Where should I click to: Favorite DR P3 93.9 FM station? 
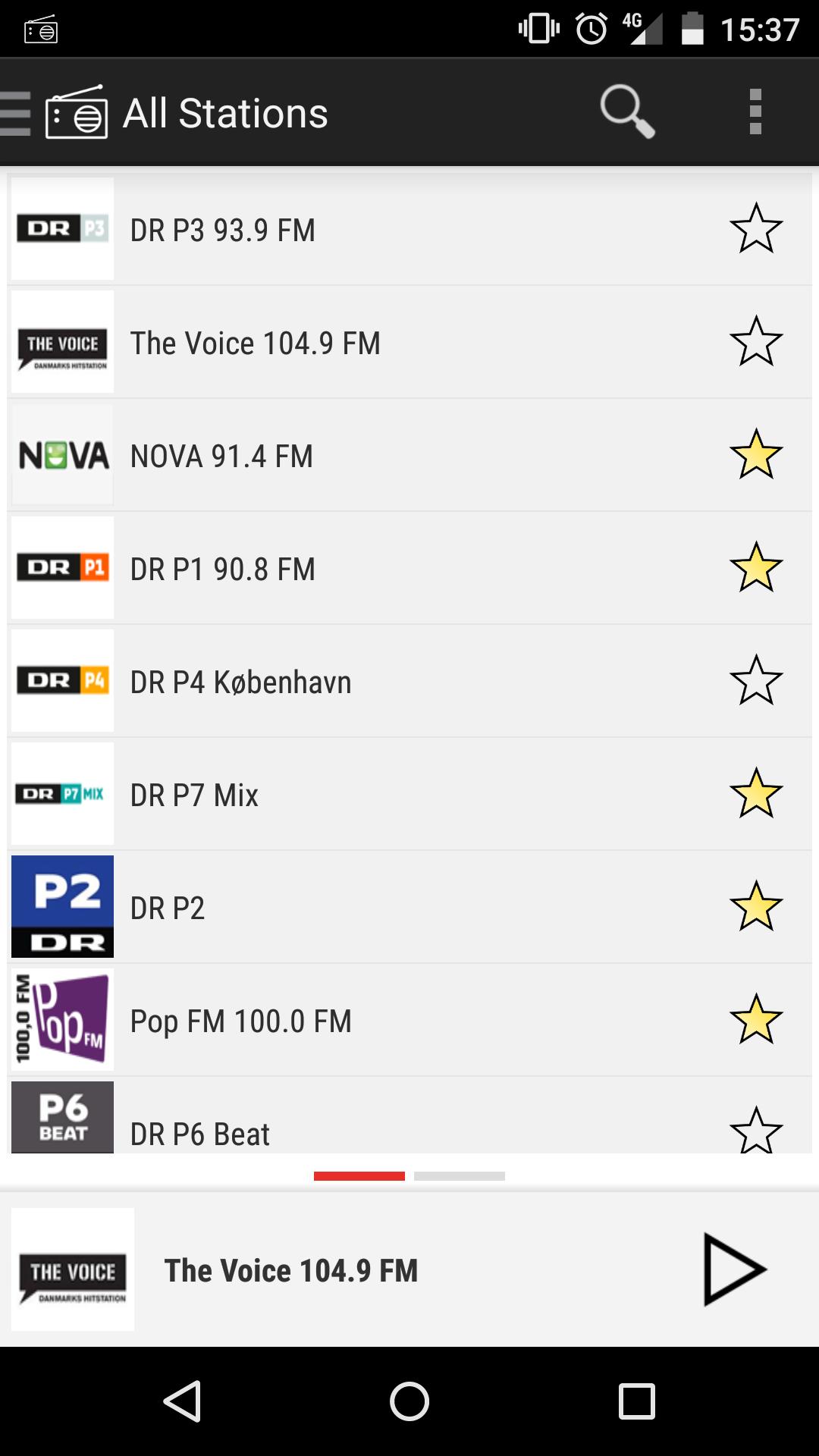coord(755,229)
